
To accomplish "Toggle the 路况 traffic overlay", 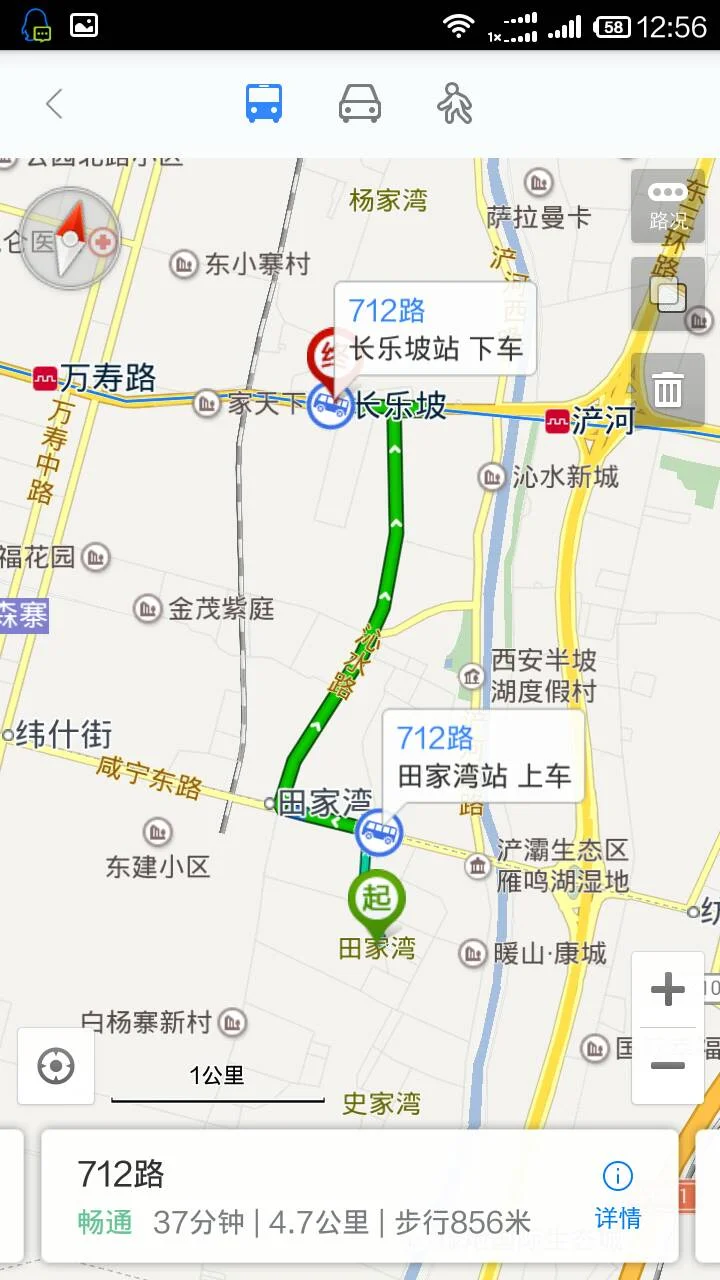I will [x=668, y=207].
